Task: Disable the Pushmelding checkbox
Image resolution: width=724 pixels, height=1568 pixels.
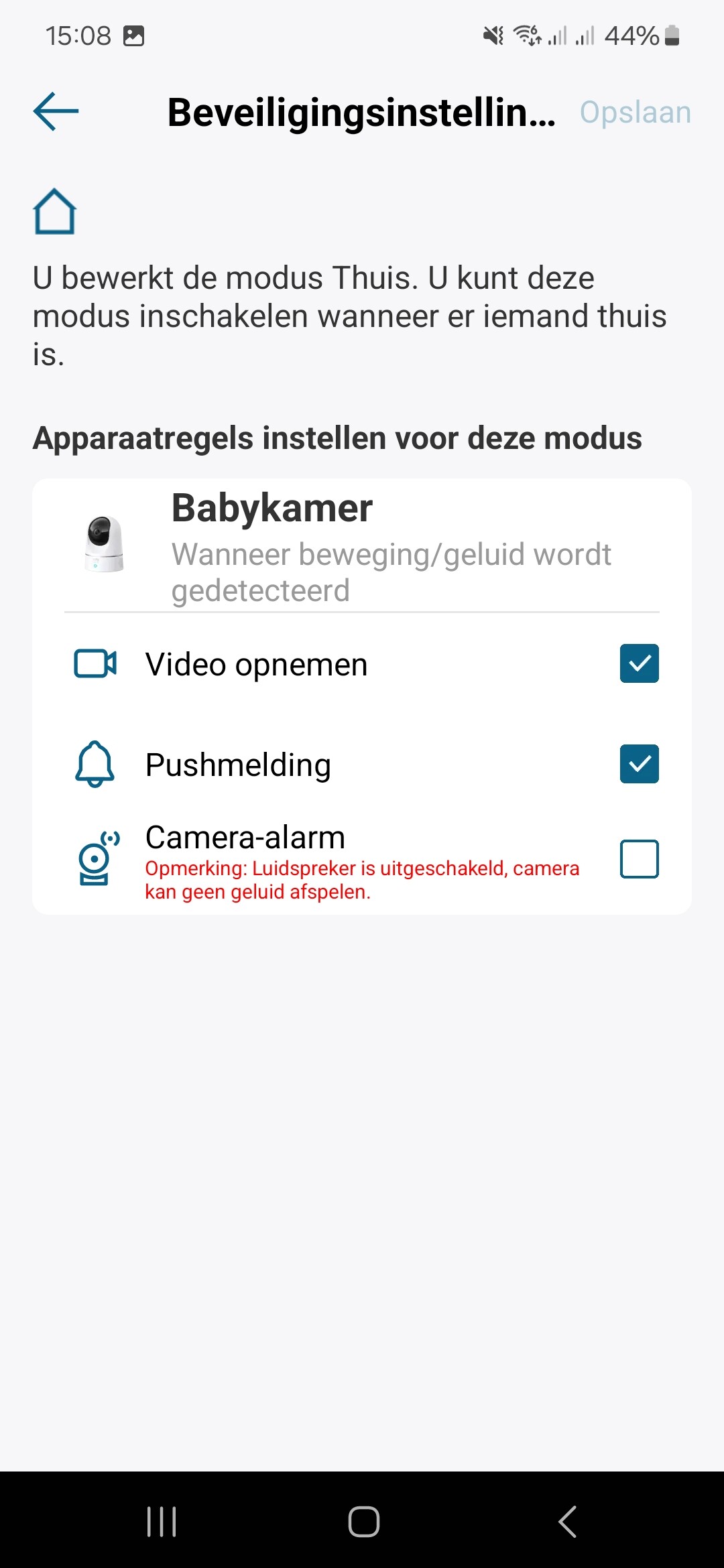Action: 639,764
